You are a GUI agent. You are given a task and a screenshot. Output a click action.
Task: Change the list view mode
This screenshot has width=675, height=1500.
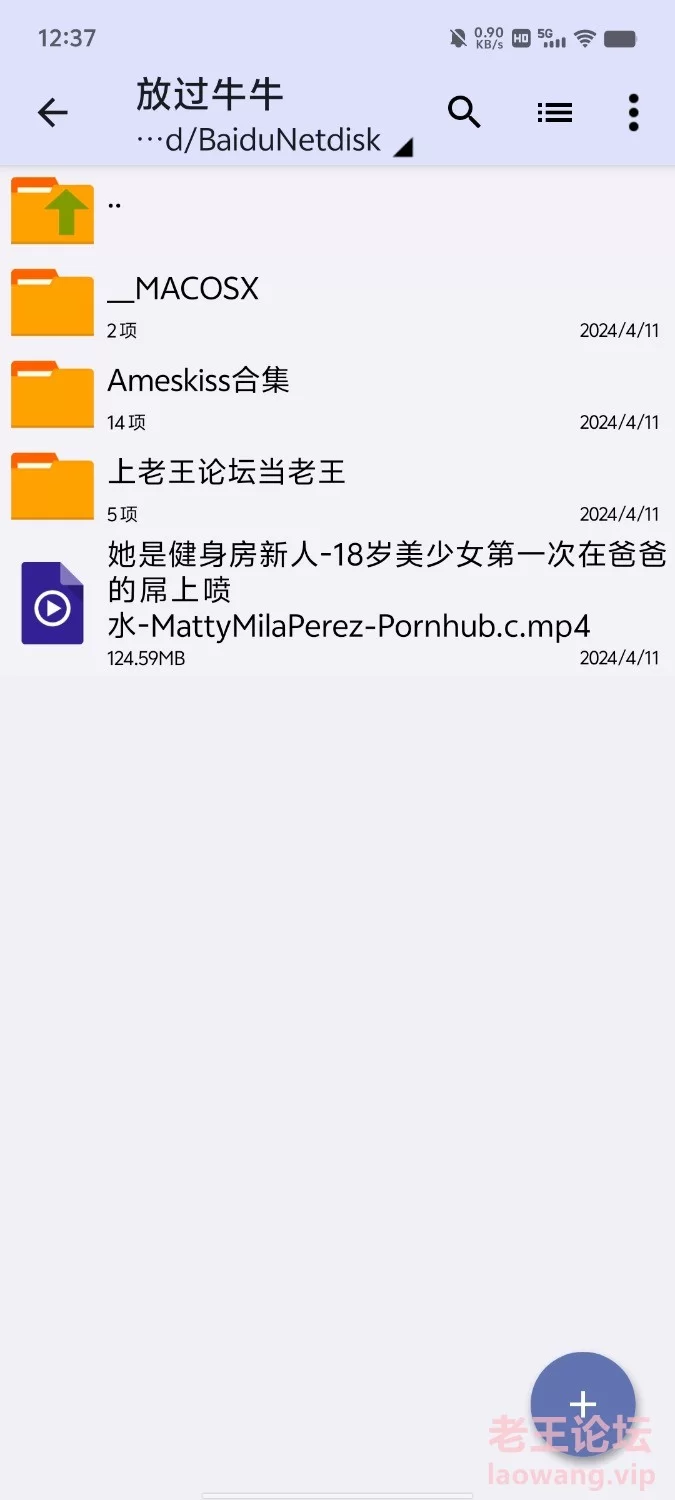click(x=554, y=113)
